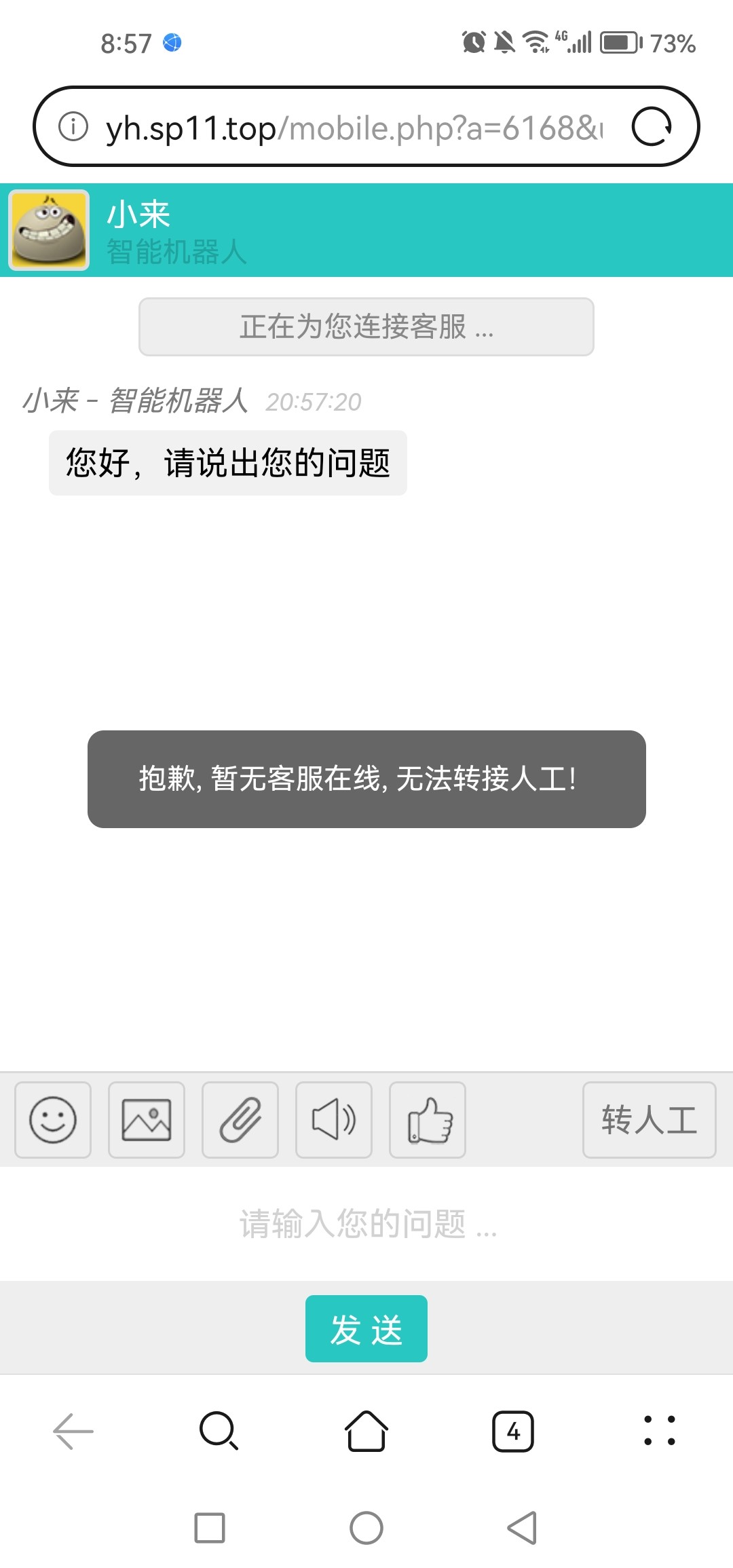The height and width of the screenshot is (1568, 733).
Task: Attach a file with the paperclip
Action: coord(240,1119)
